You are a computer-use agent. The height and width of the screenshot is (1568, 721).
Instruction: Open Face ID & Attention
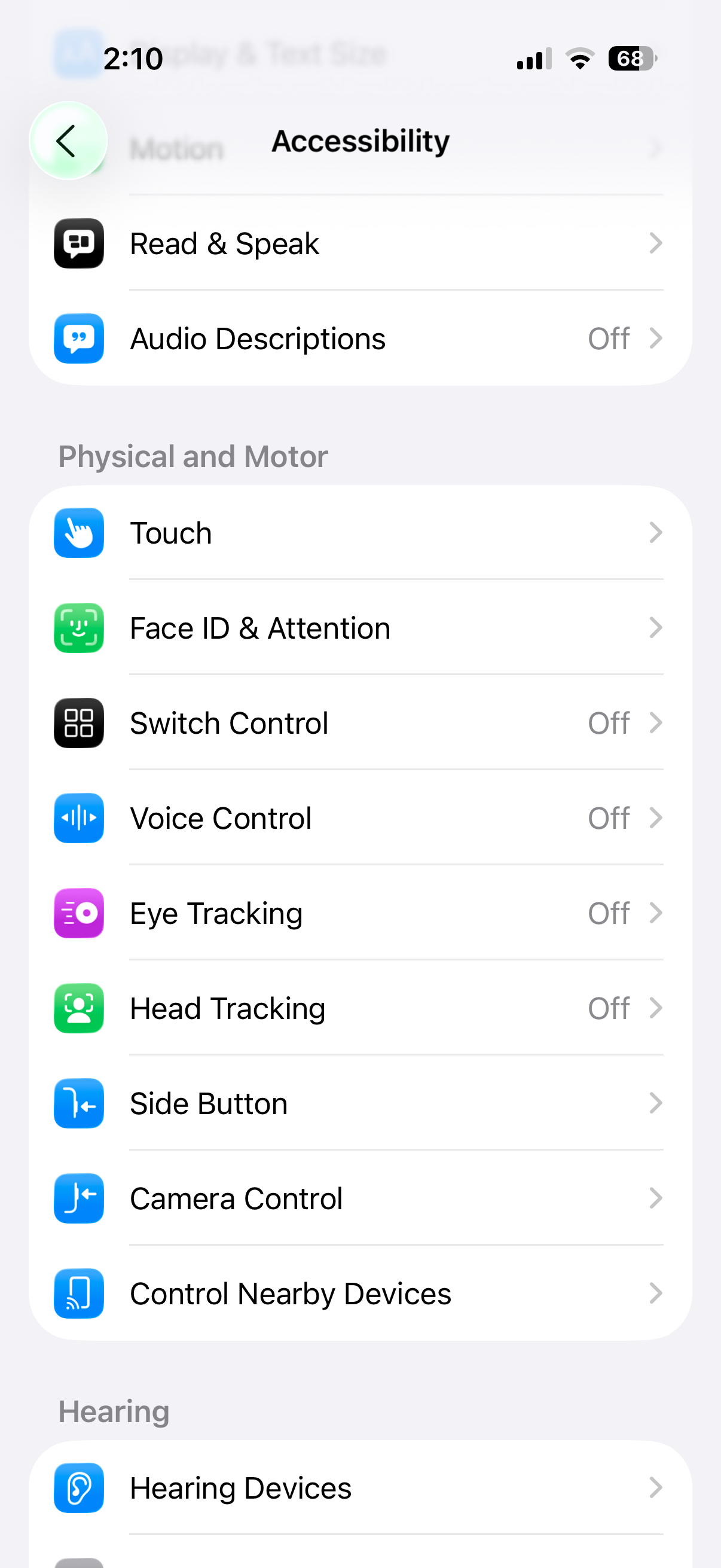pyautogui.click(x=359, y=628)
